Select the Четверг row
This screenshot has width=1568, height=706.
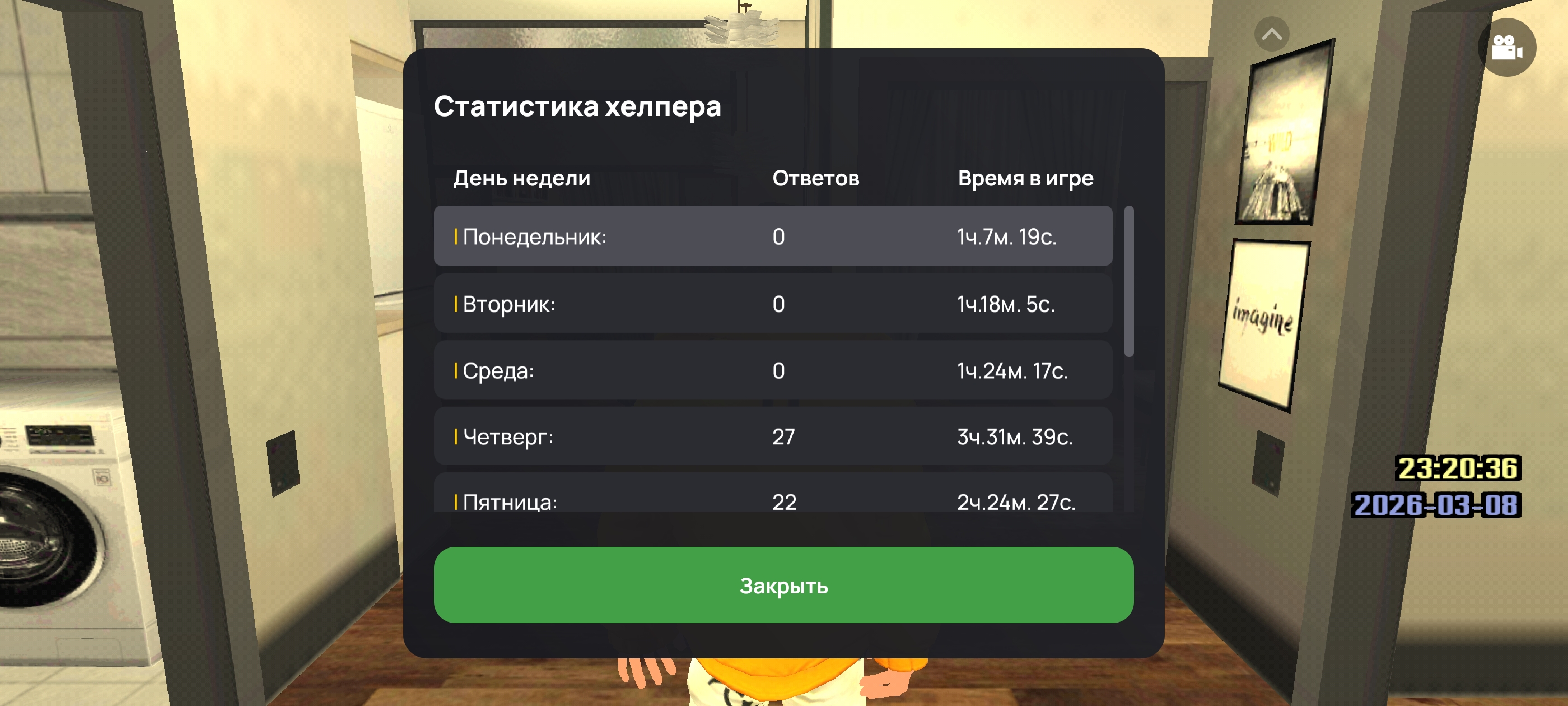tap(772, 436)
